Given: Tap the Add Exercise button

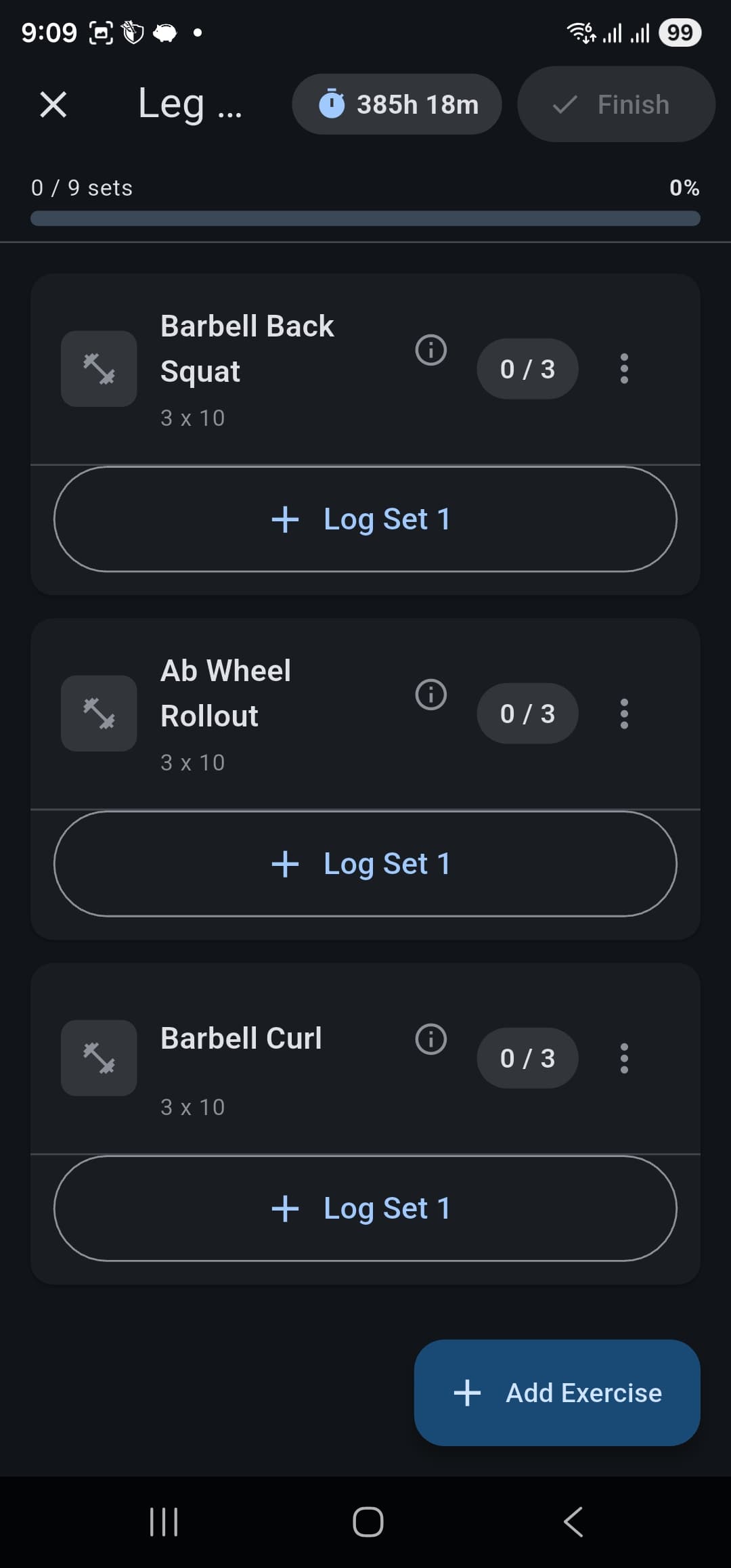Looking at the screenshot, I should [x=557, y=1393].
